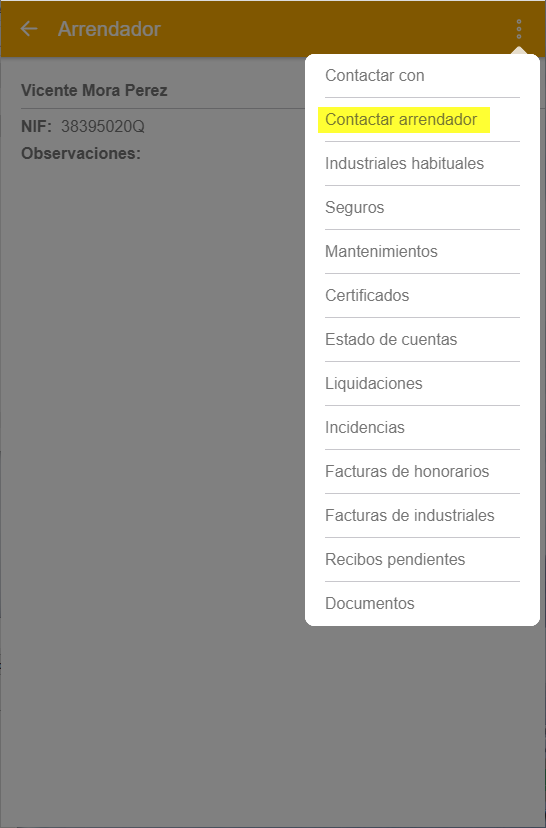Open Documentos

click(422, 604)
